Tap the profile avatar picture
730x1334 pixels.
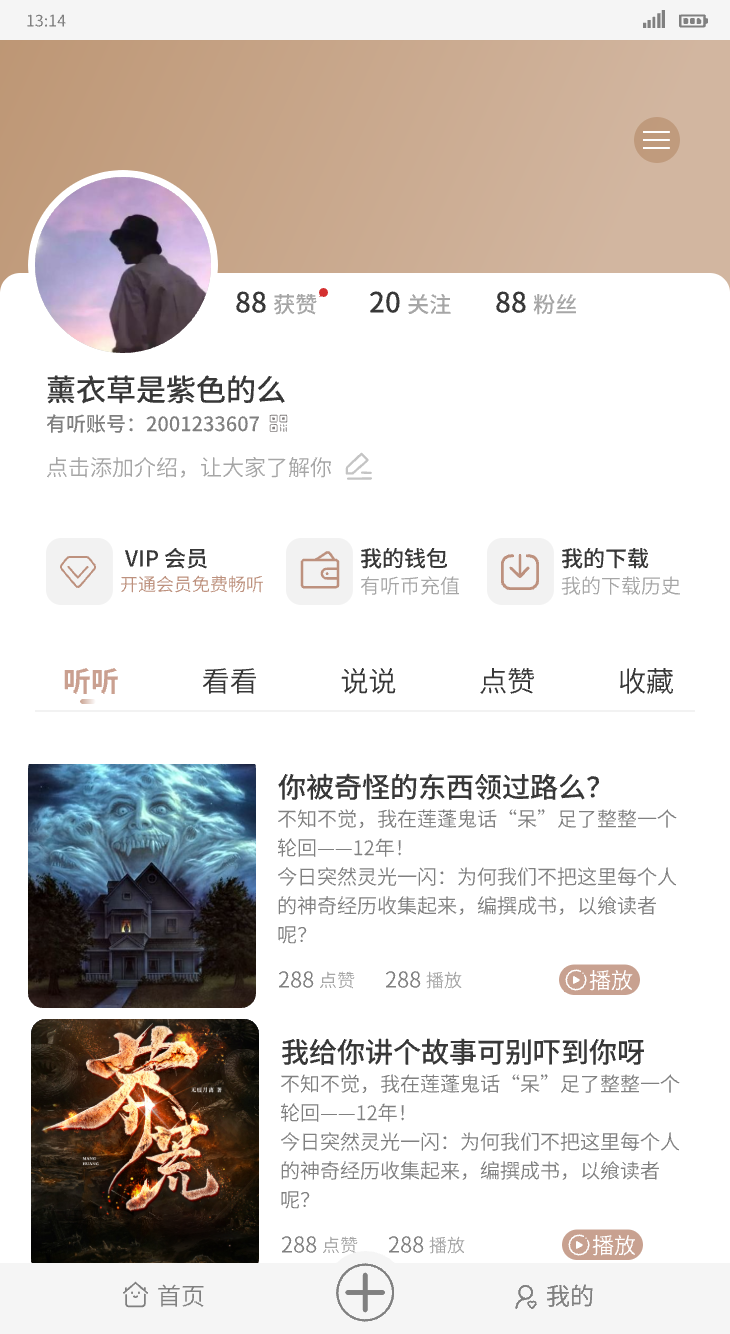coord(123,265)
